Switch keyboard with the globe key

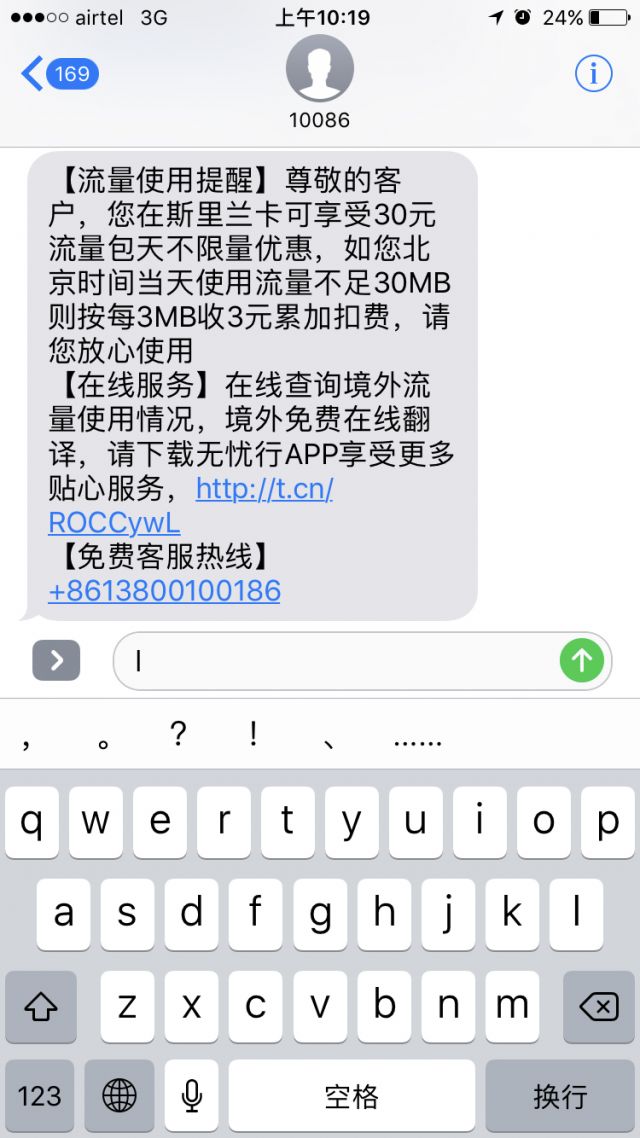(119, 1096)
